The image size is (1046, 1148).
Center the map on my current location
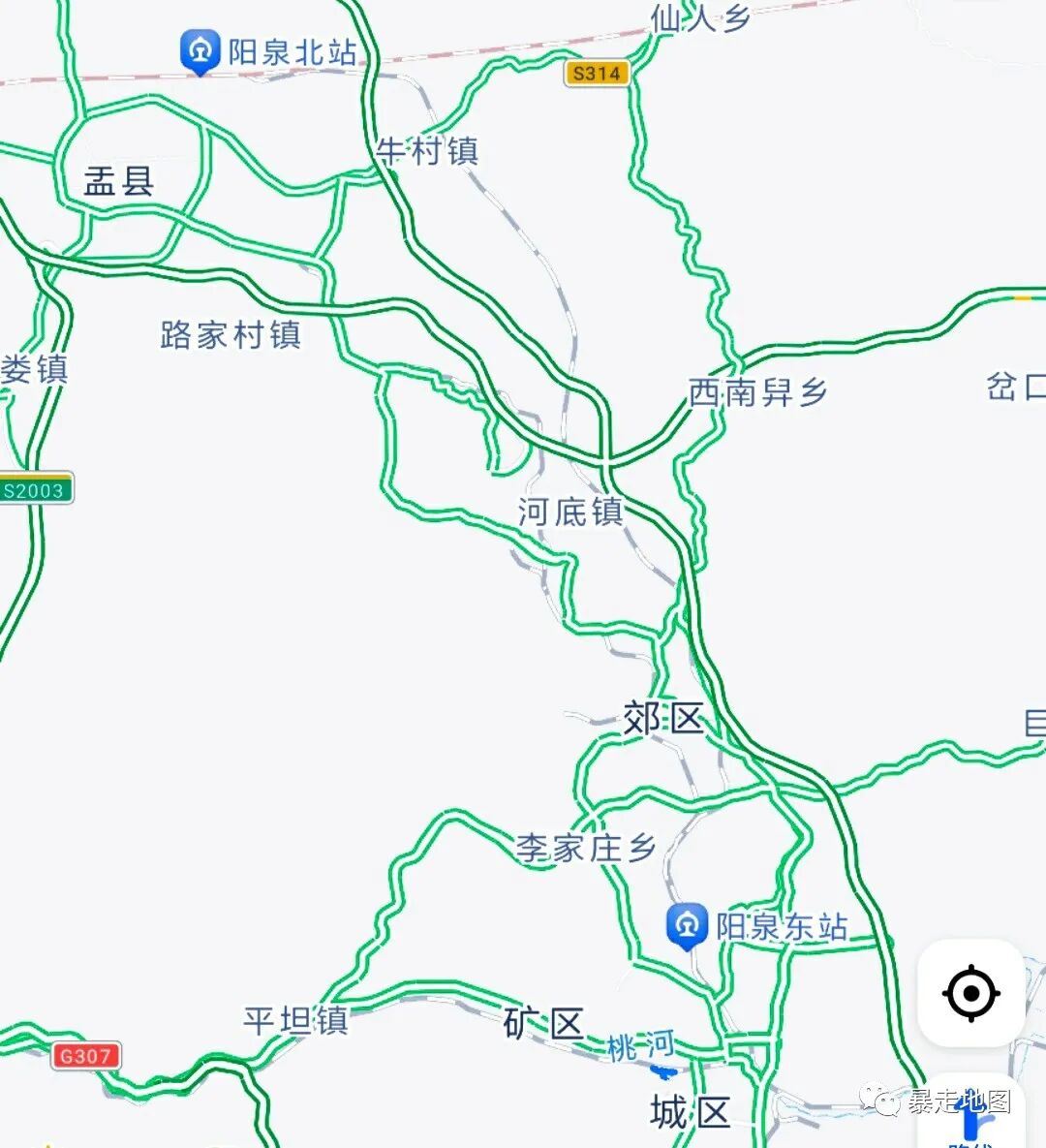coord(970,993)
